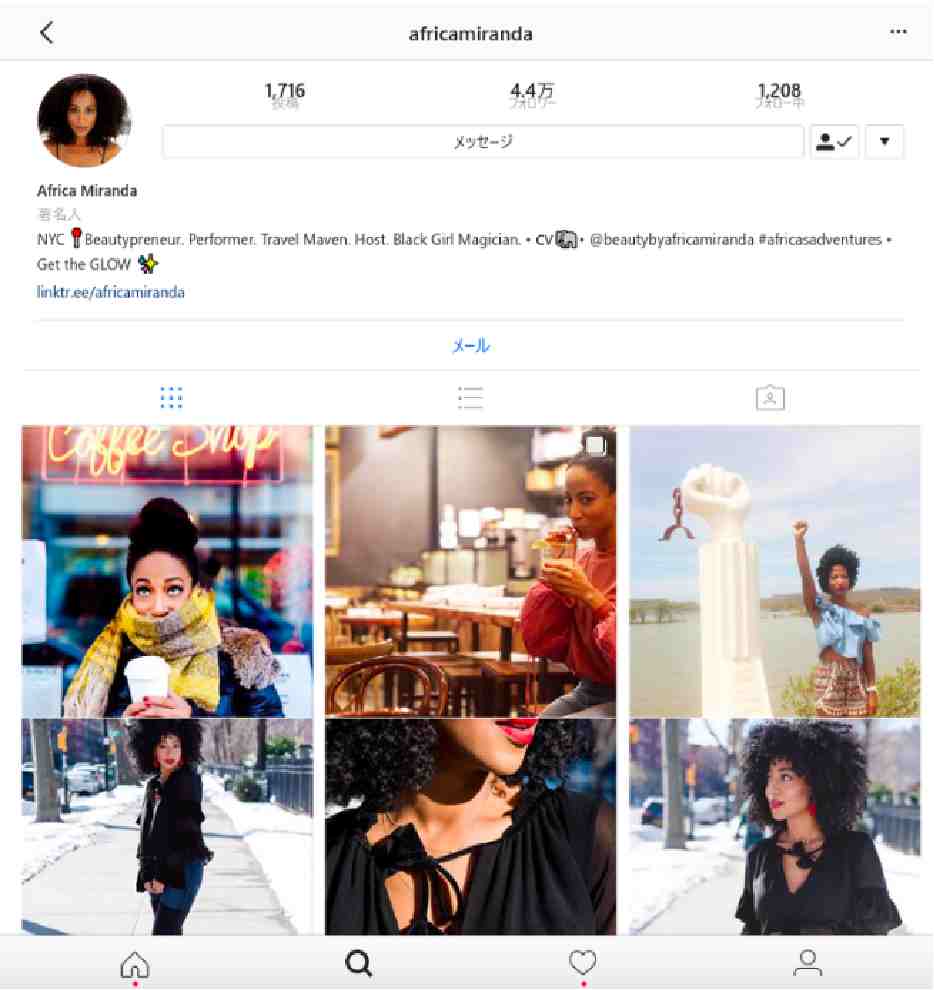Go to the home feed tab

pyautogui.click(x=134, y=963)
